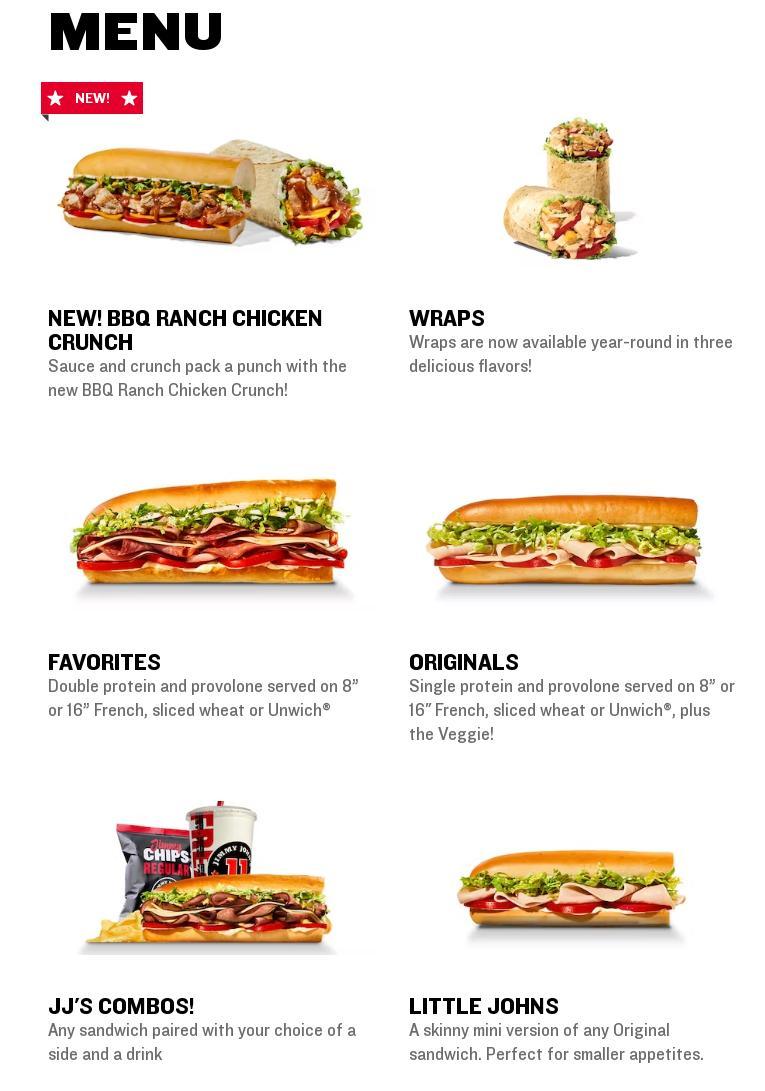This screenshot has height=1091, width=765.
Task: View the Wraps menu category
Action: tap(447, 319)
